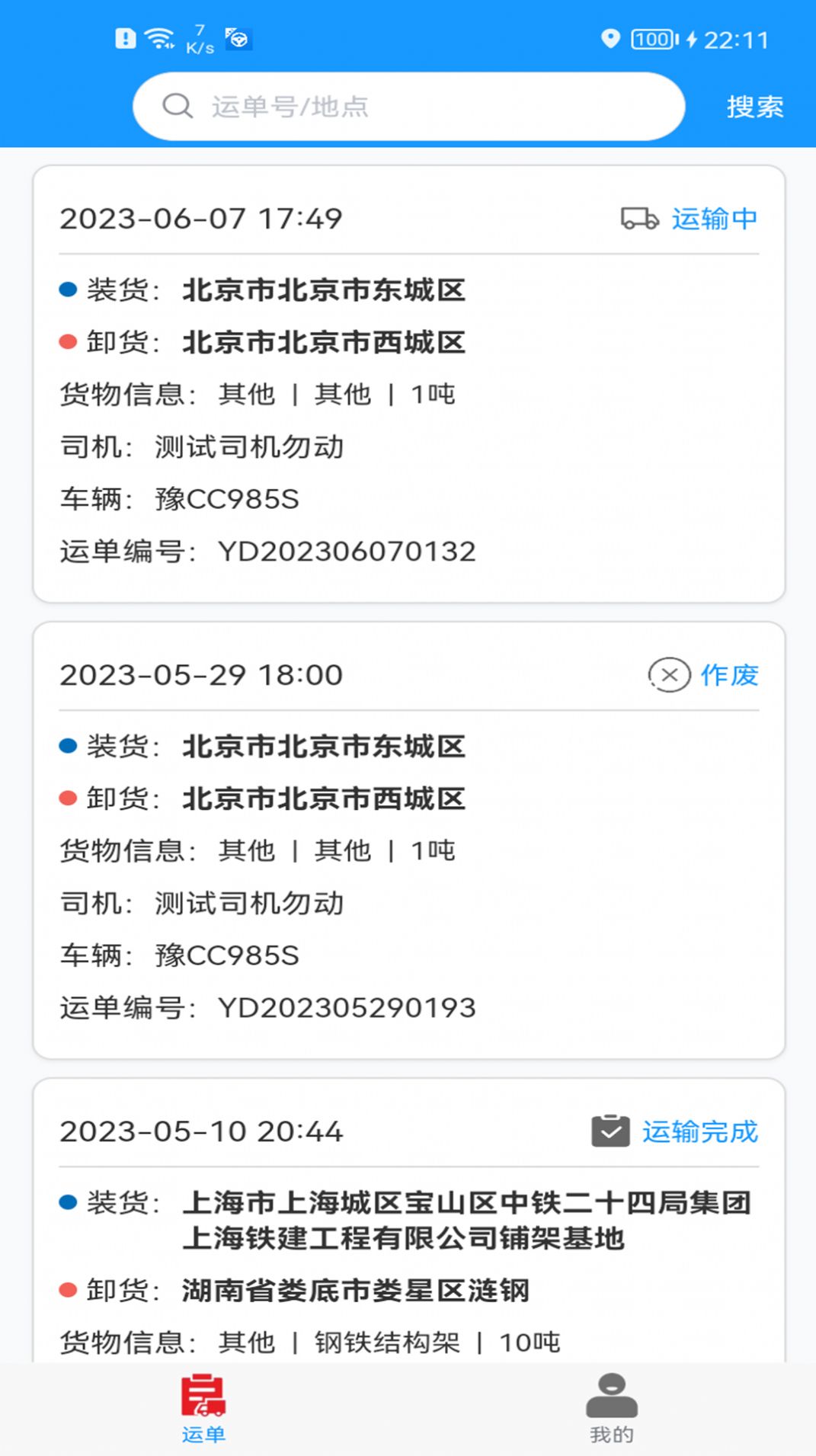Viewport: 816px width, 1456px height.
Task: Open waybill card dated 2023-06-07 17:49
Action: coord(408,381)
